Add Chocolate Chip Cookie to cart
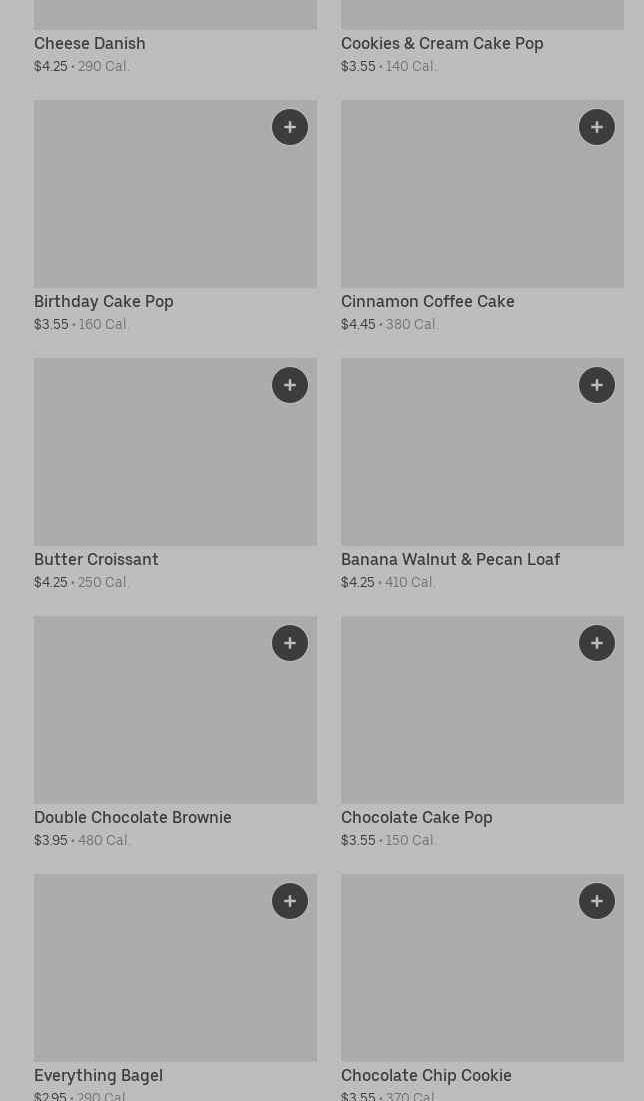The width and height of the screenshot is (644, 1101). [x=597, y=901]
